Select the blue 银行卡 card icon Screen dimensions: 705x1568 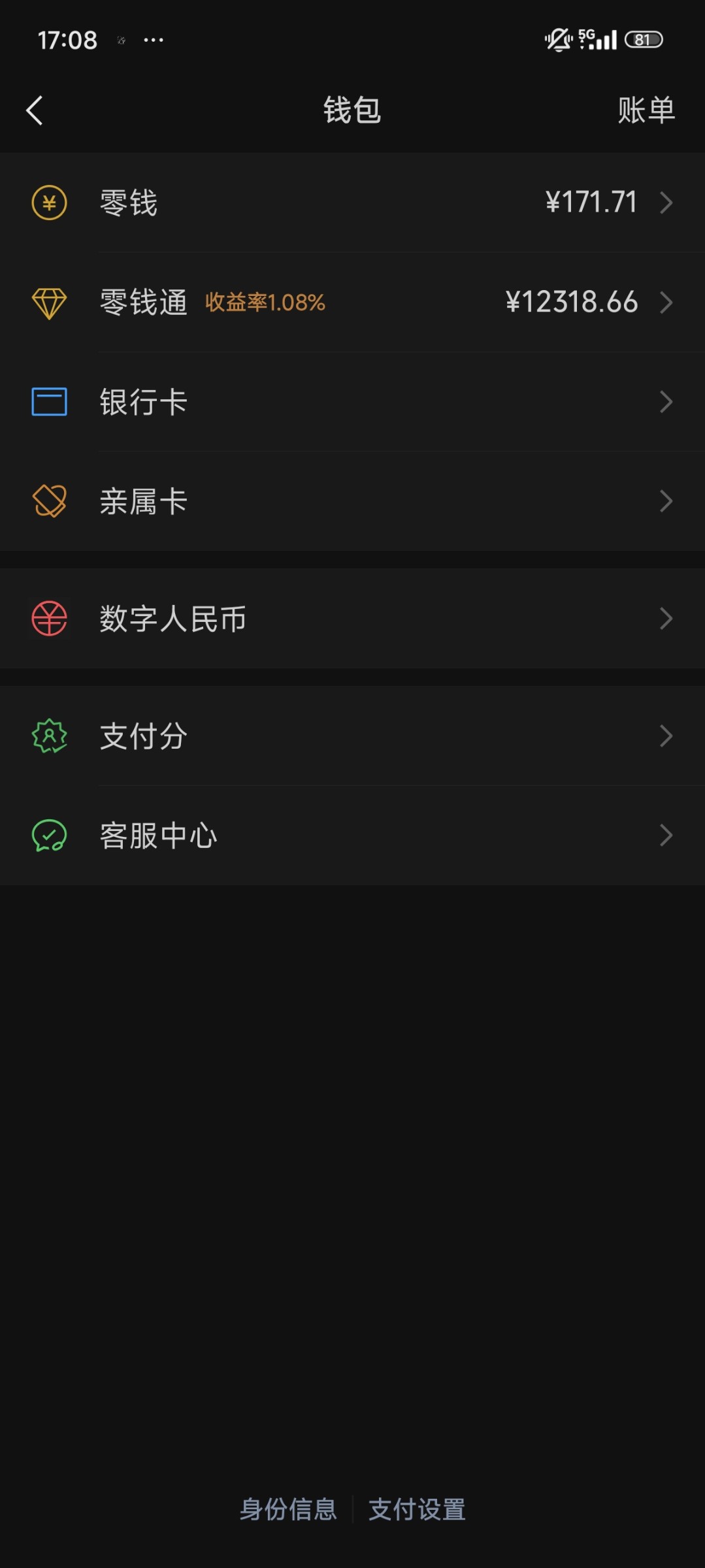pyautogui.click(x=49, y=401)
